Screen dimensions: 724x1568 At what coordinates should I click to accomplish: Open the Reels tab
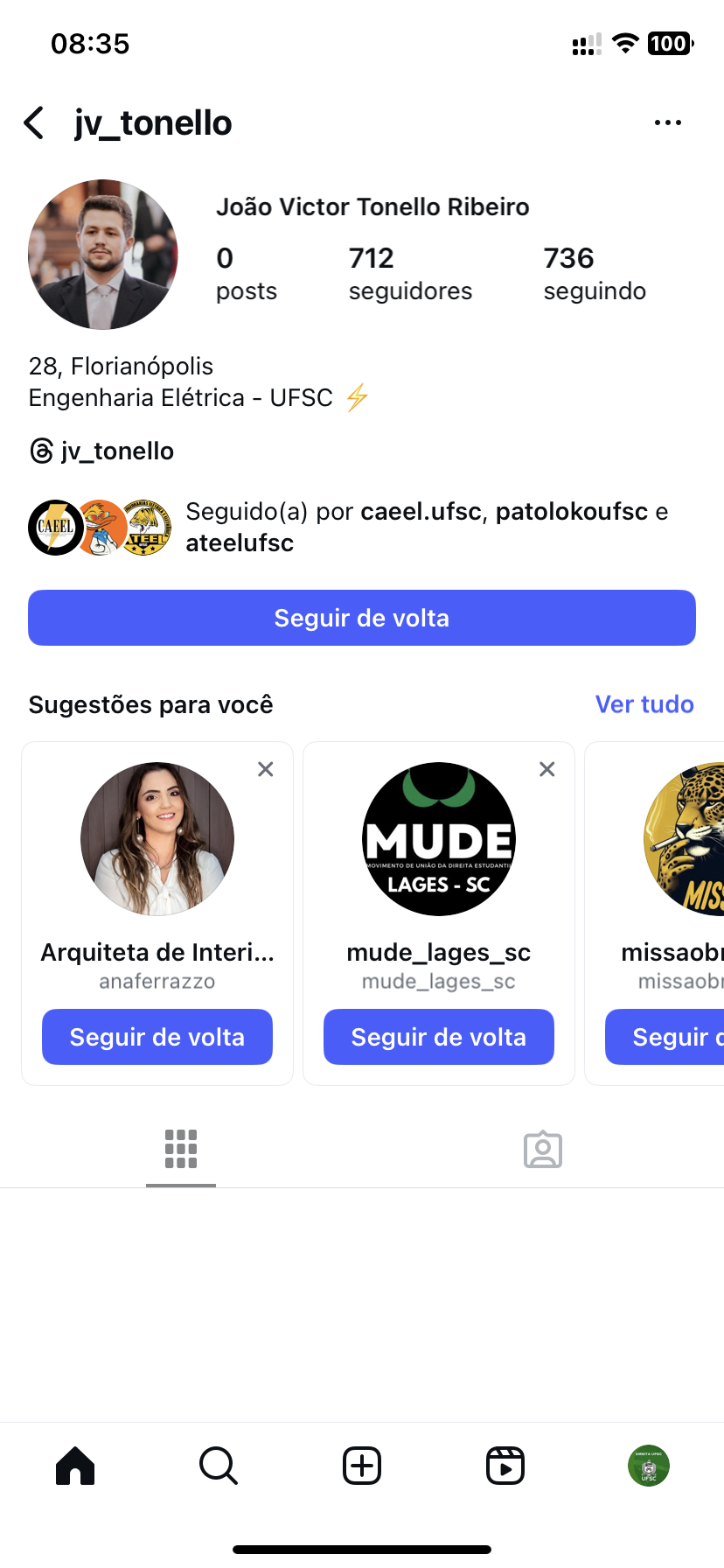tap(505, 1466)
